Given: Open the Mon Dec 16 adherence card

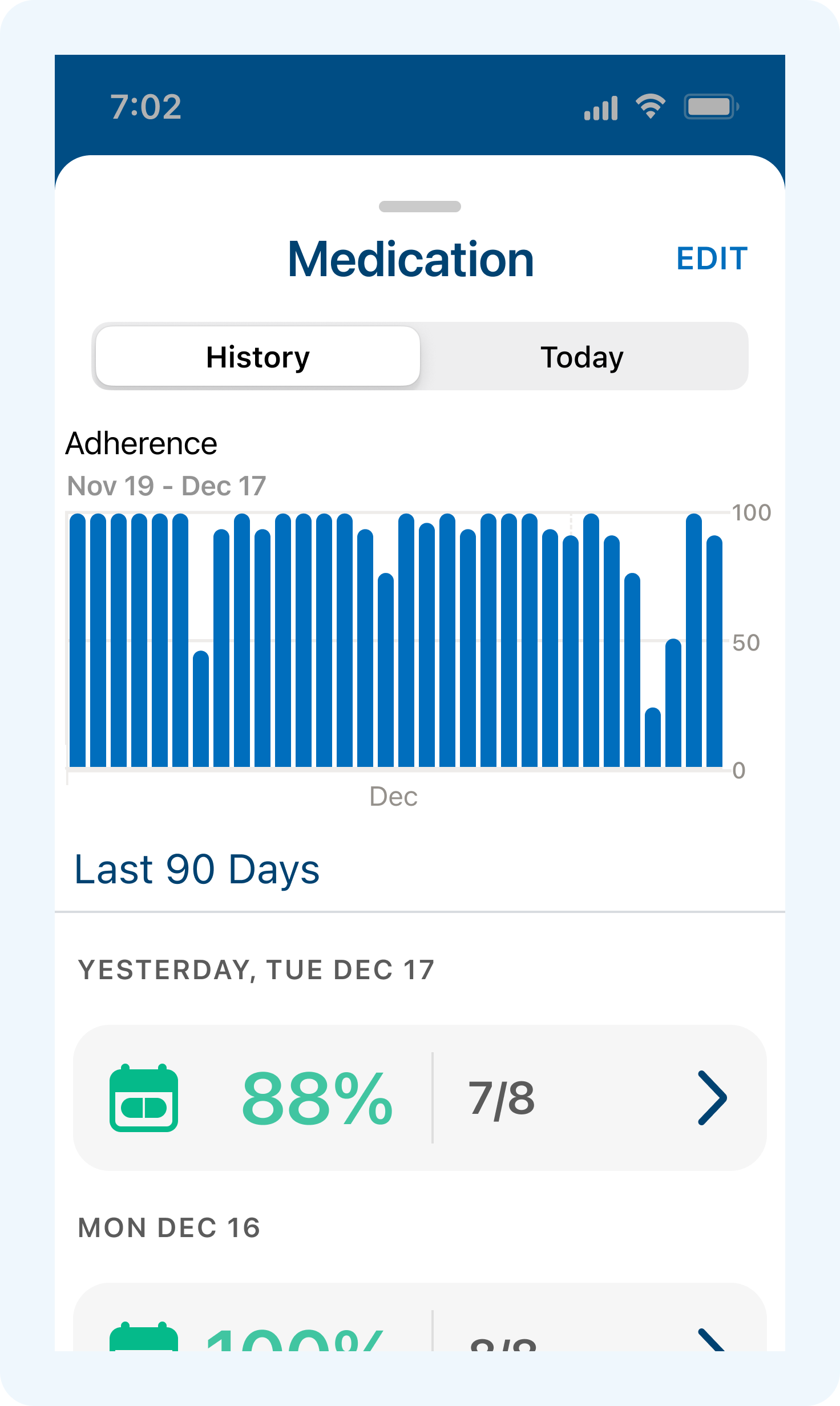Looking at the screenshot, I should [419, 1324].
